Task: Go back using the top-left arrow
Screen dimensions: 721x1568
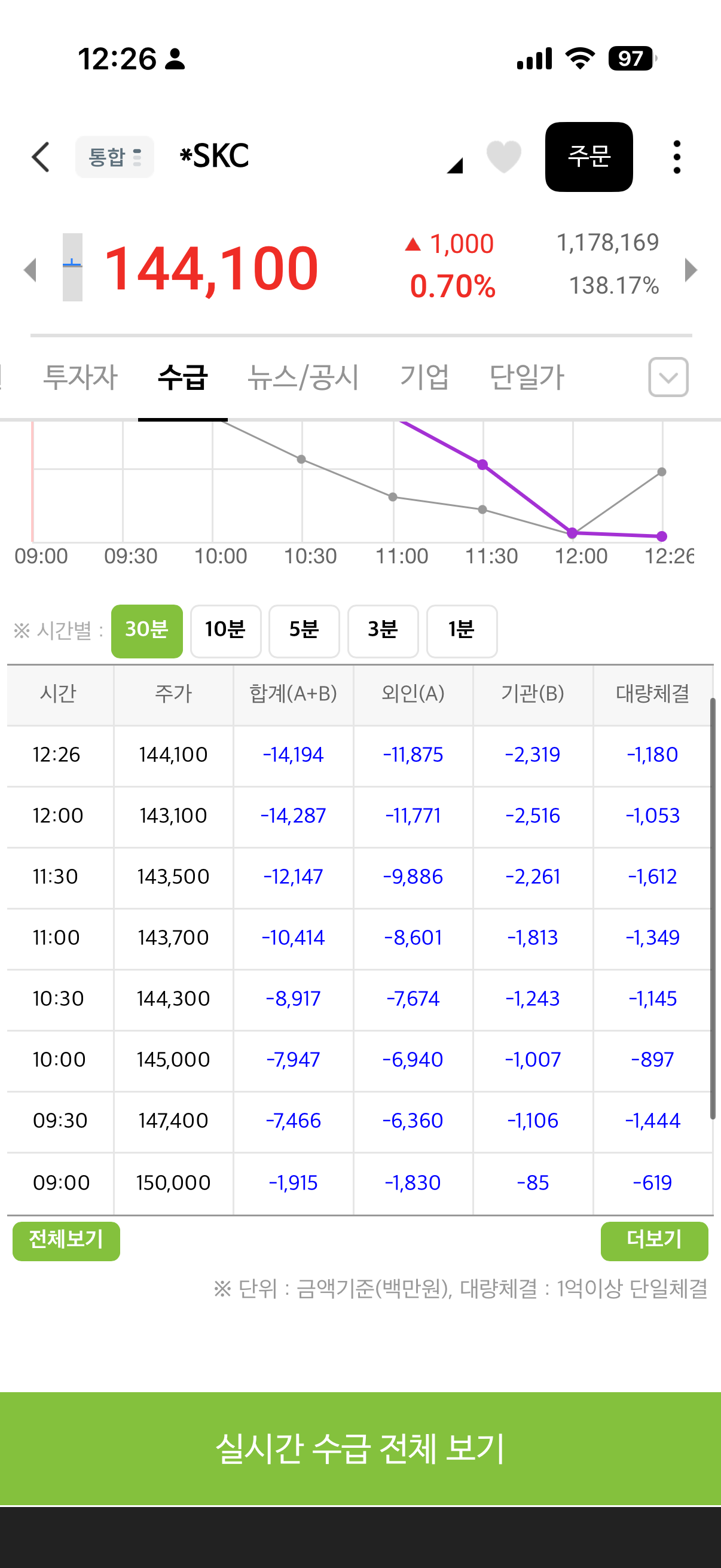Action: tap(40, 157)
